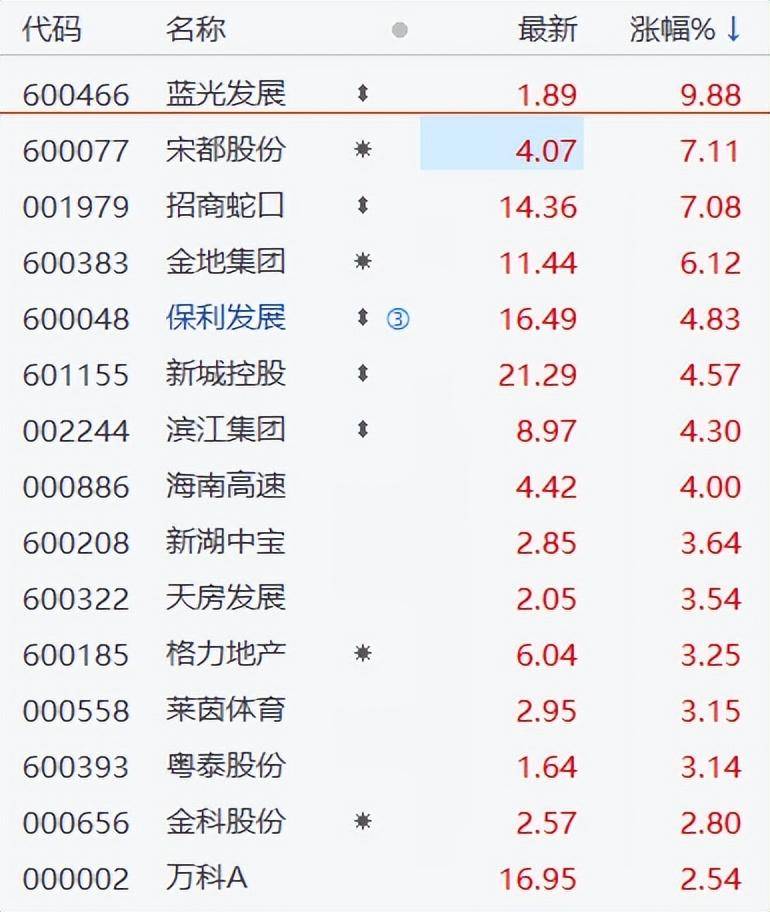View the 莱茵体育 quote
770x912 pixels.
[226, 710]
